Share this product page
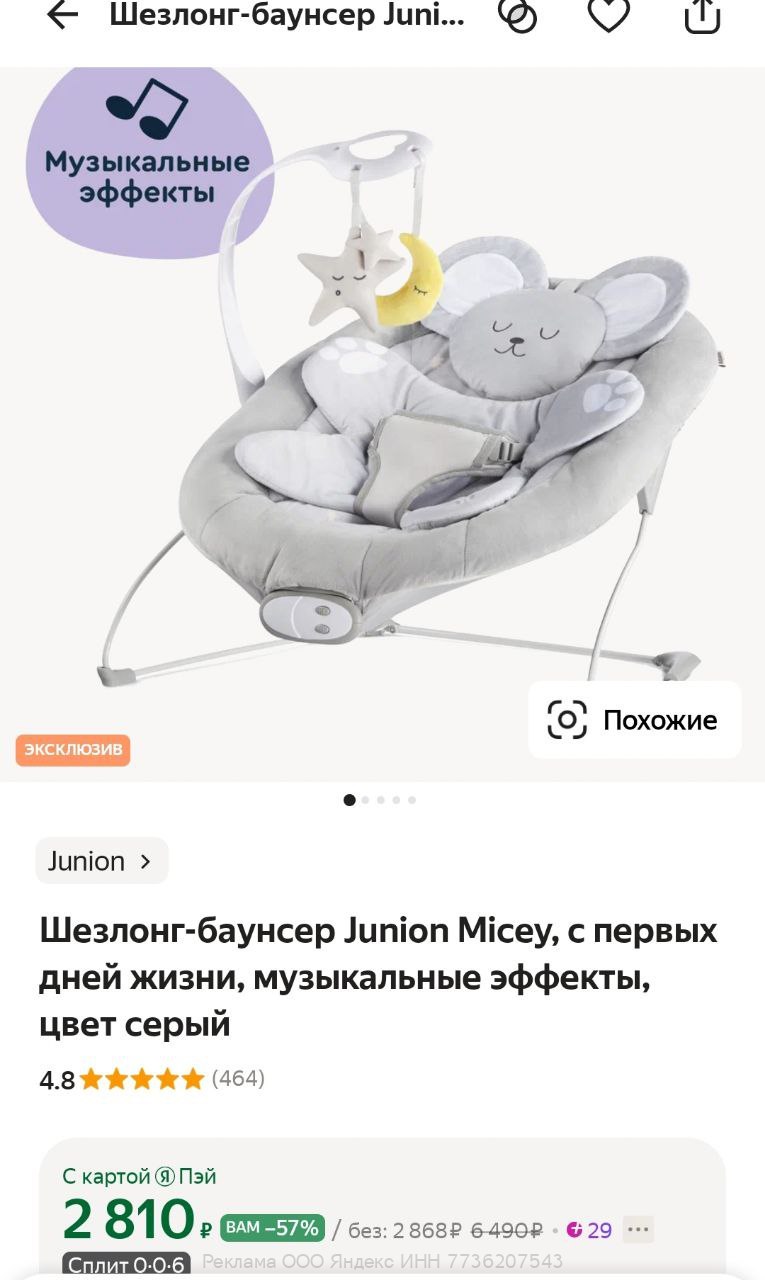765x1280 pixels. [x=702, y=15]
